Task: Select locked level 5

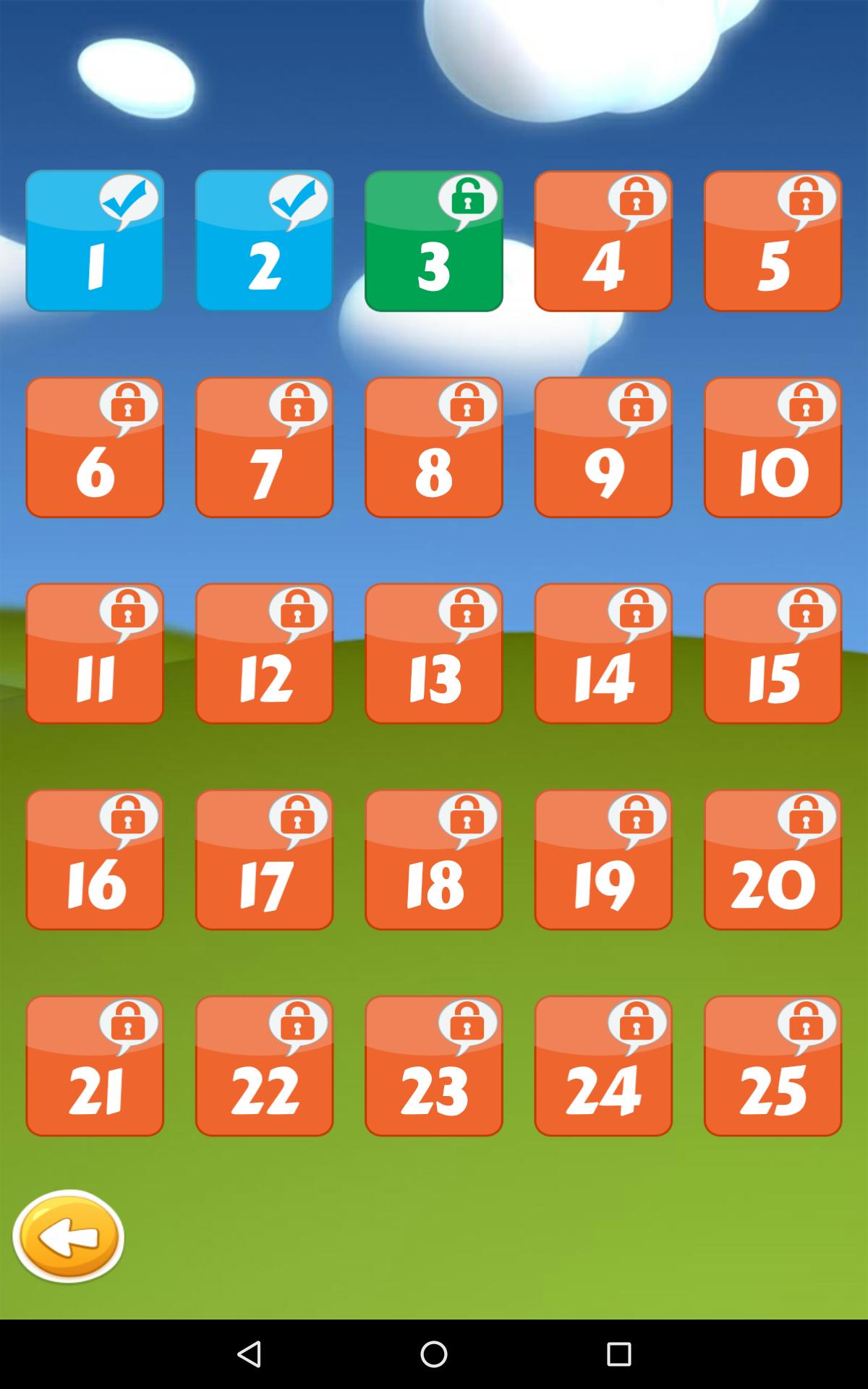Action: pos(773,241)
